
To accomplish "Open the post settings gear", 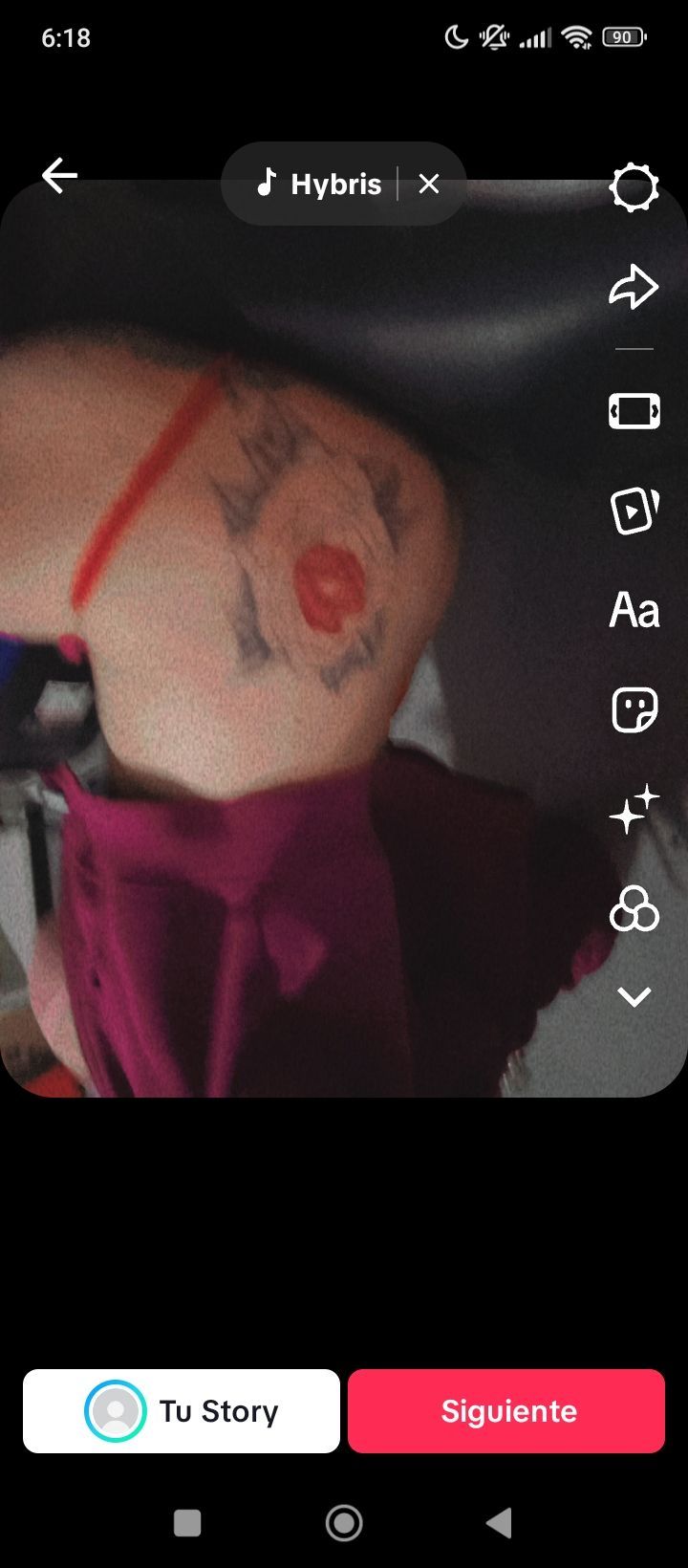I will pos(634,187).
